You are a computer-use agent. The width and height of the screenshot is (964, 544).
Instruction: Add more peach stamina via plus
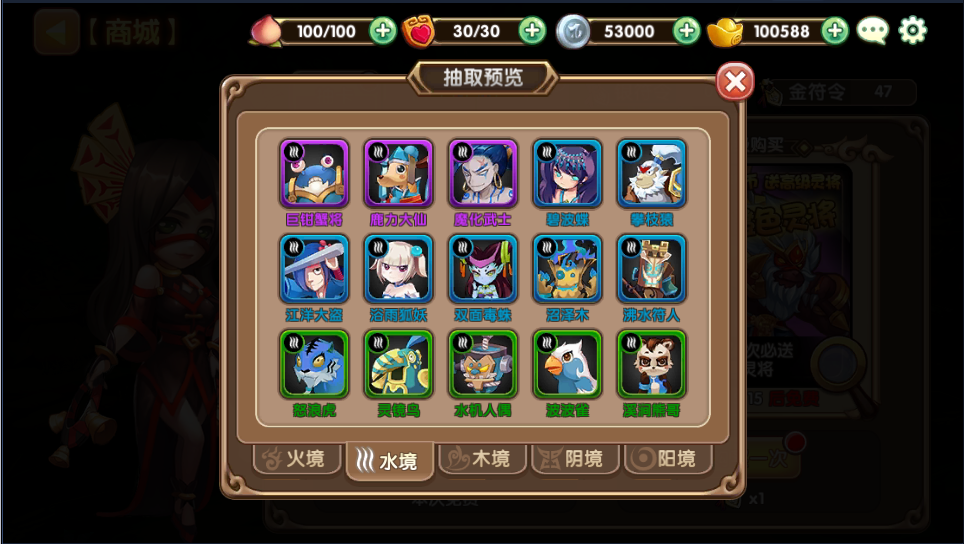coord(382,31)
